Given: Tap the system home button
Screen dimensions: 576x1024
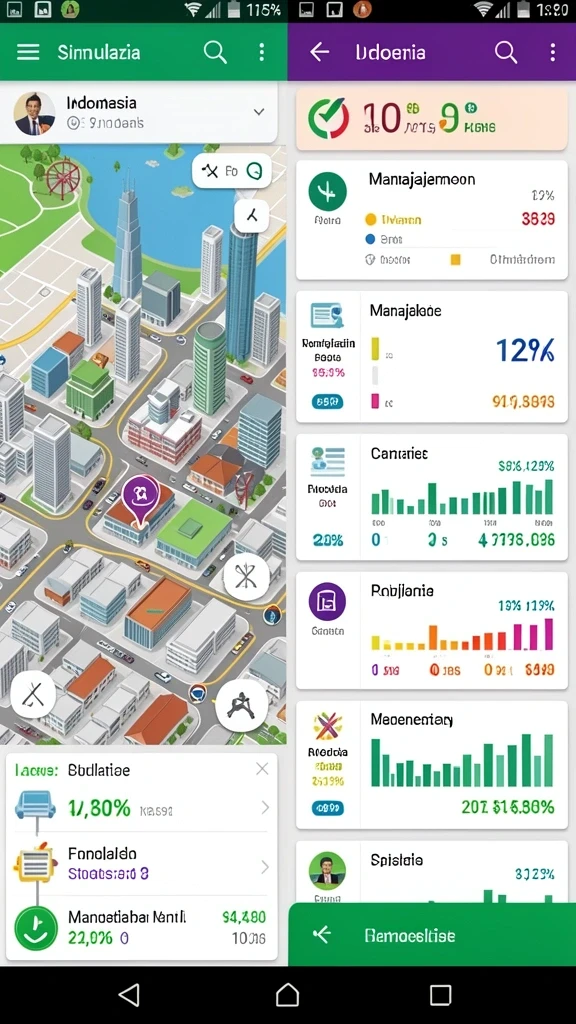Looking at the screenshot, I should click(x=287, y=995).
